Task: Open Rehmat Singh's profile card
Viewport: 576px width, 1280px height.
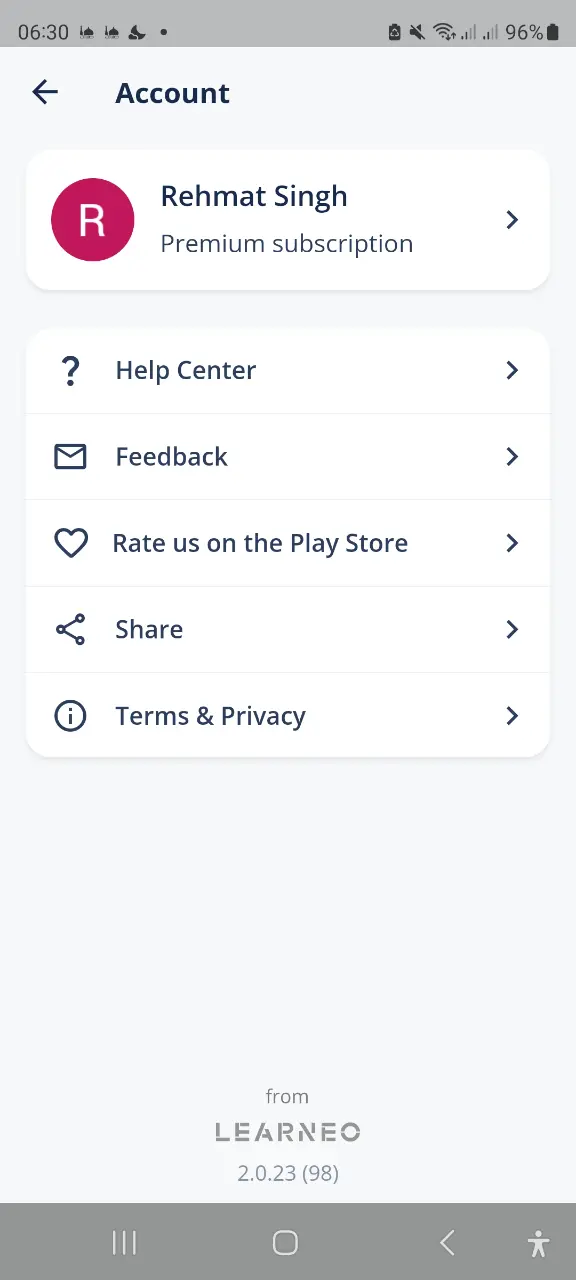Action: 288,220
